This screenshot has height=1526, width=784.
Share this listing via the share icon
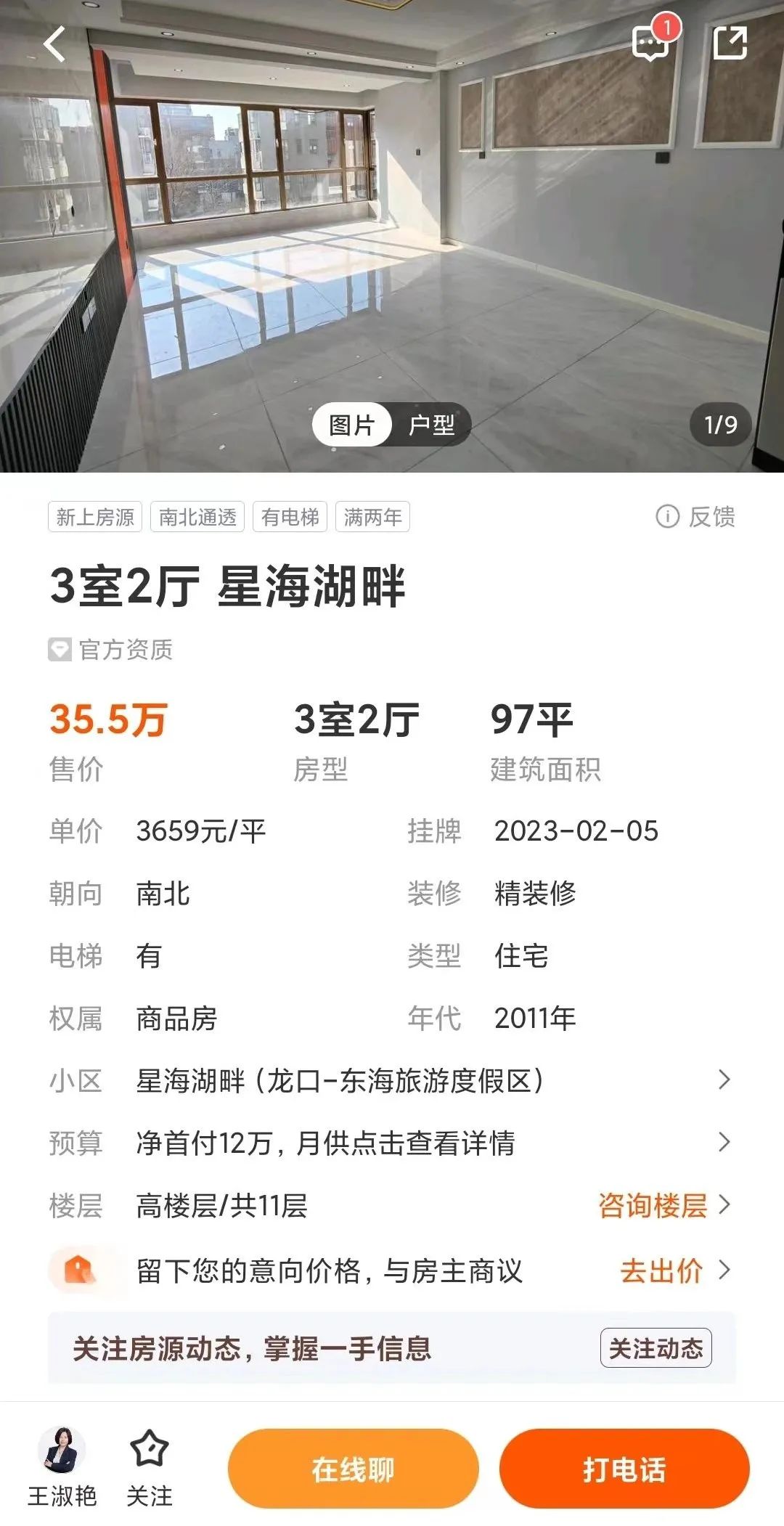[730, 43]
